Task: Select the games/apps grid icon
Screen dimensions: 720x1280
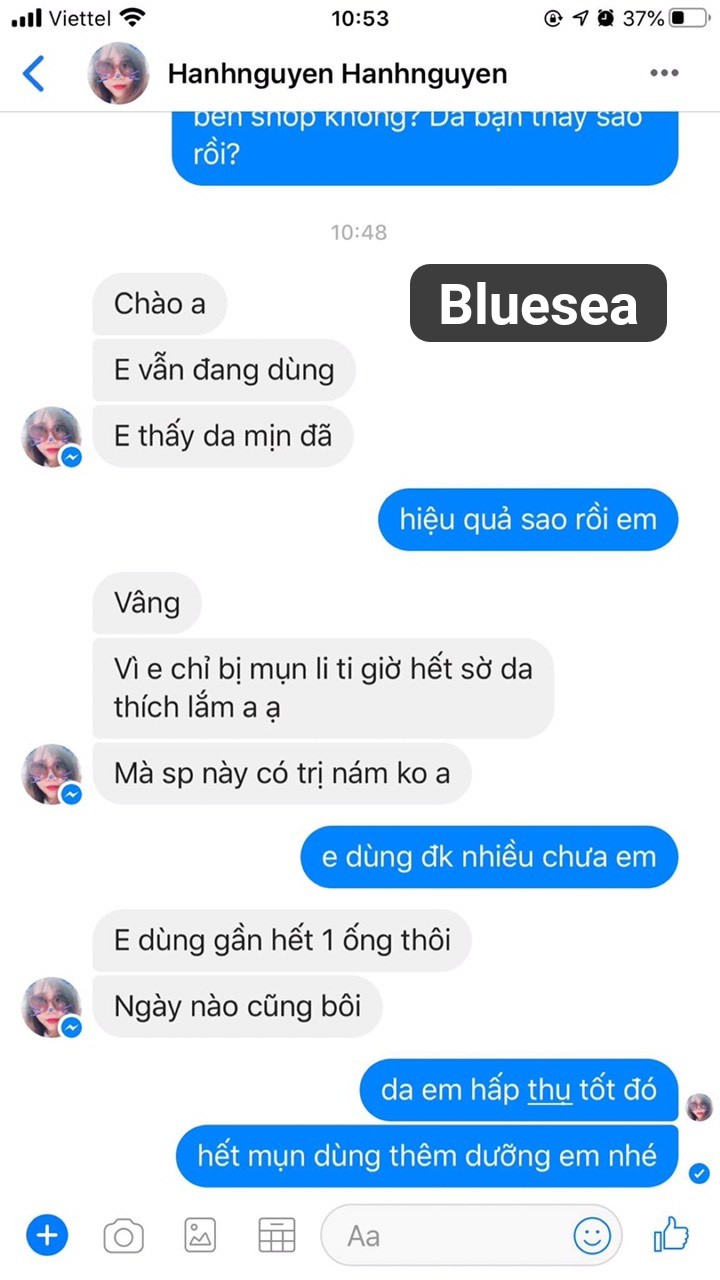Action: click(276, 1235)
